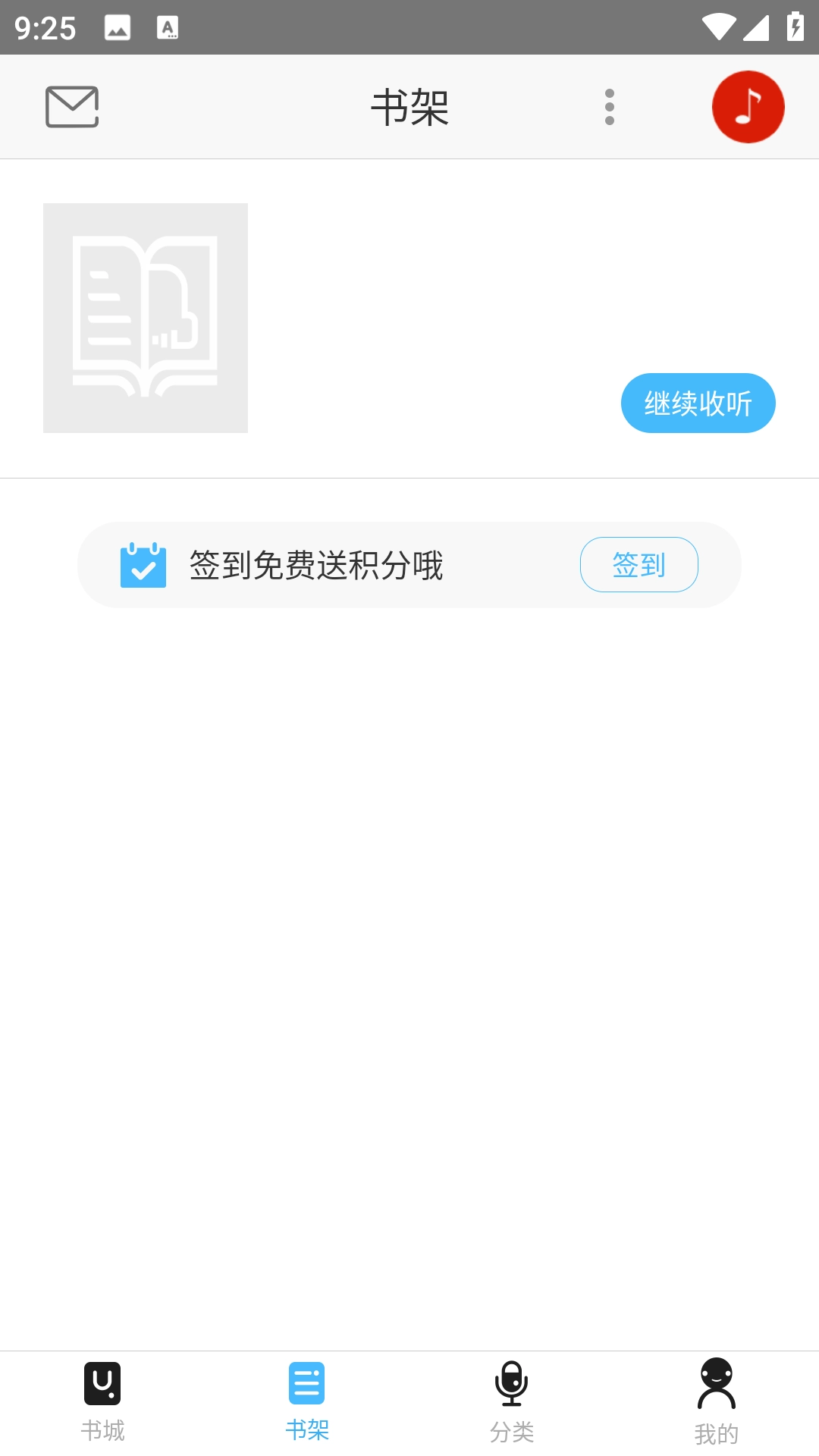Open the messages envelope icon
This screenshot has height=1456, width=819.
[x=72, y=107]
